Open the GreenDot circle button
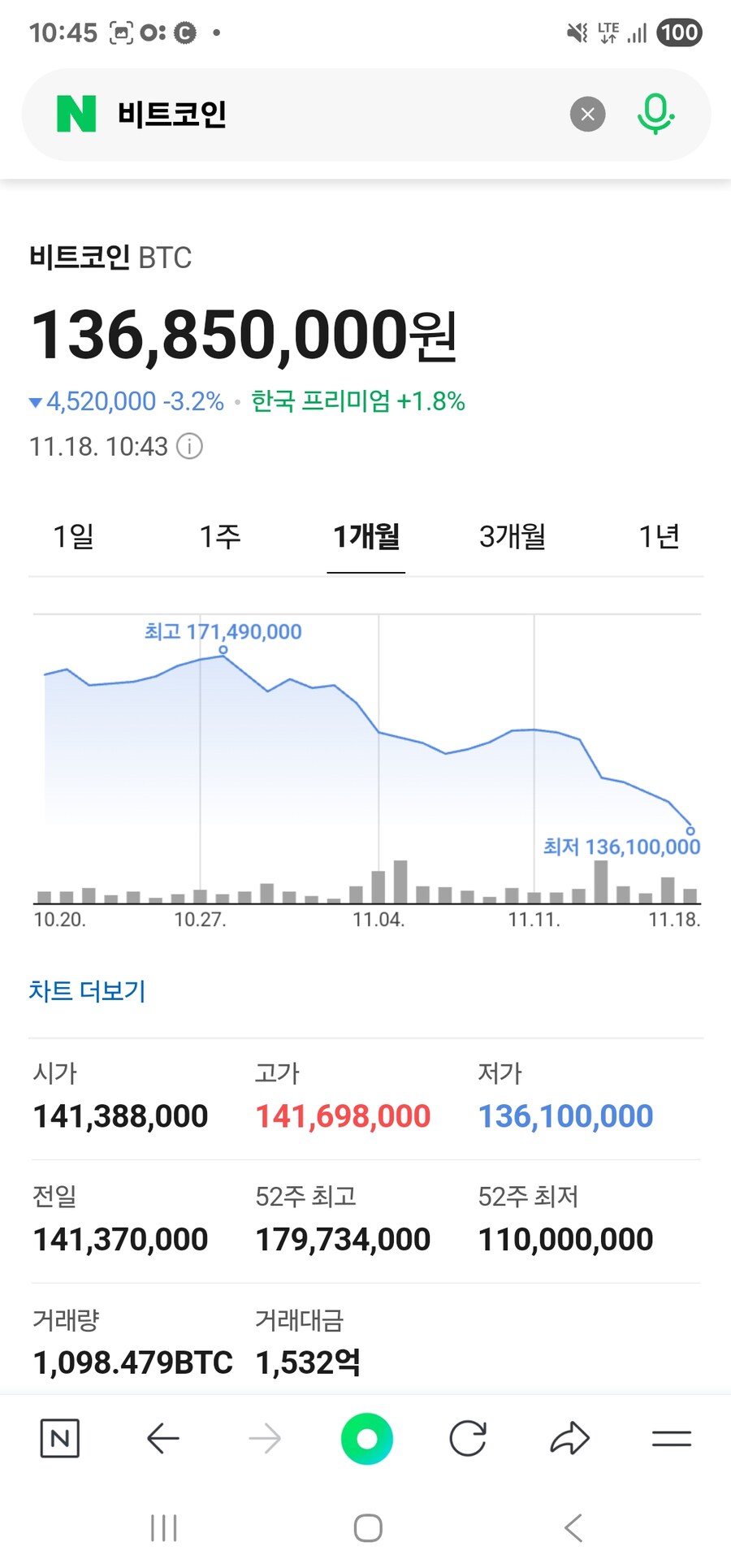 coord(367,1438)
